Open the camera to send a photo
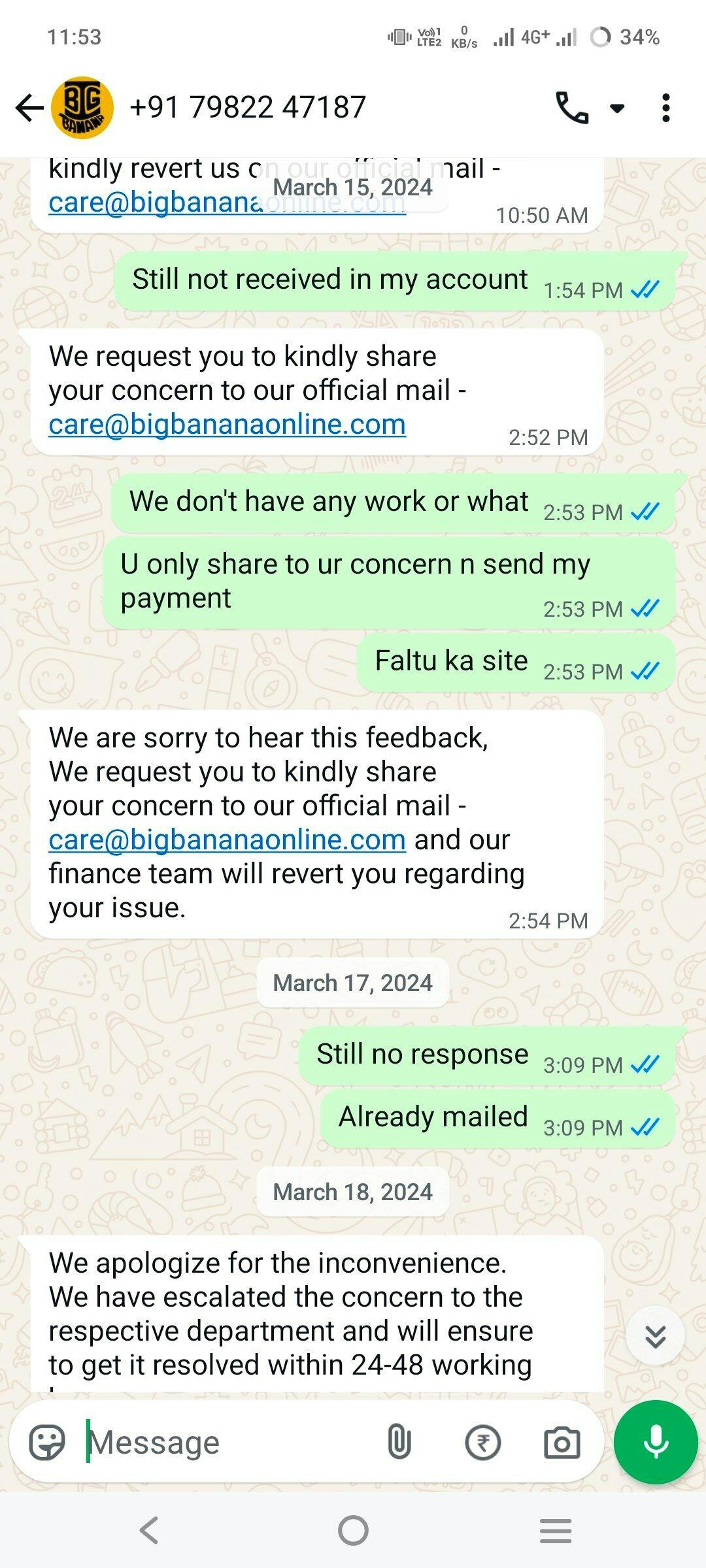706x1568 pixels. point(562,1442)
